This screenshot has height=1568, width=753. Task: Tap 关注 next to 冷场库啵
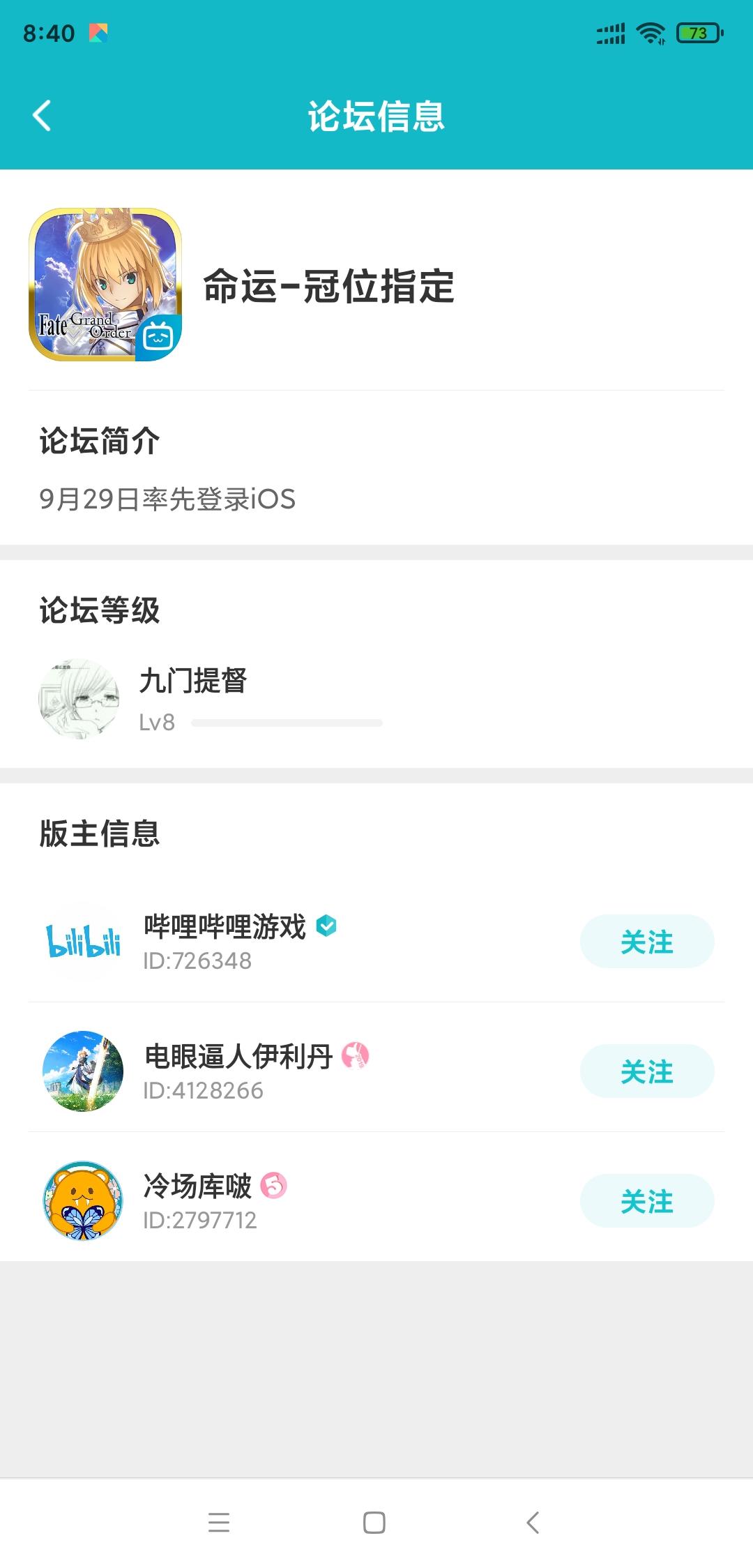646,1201
